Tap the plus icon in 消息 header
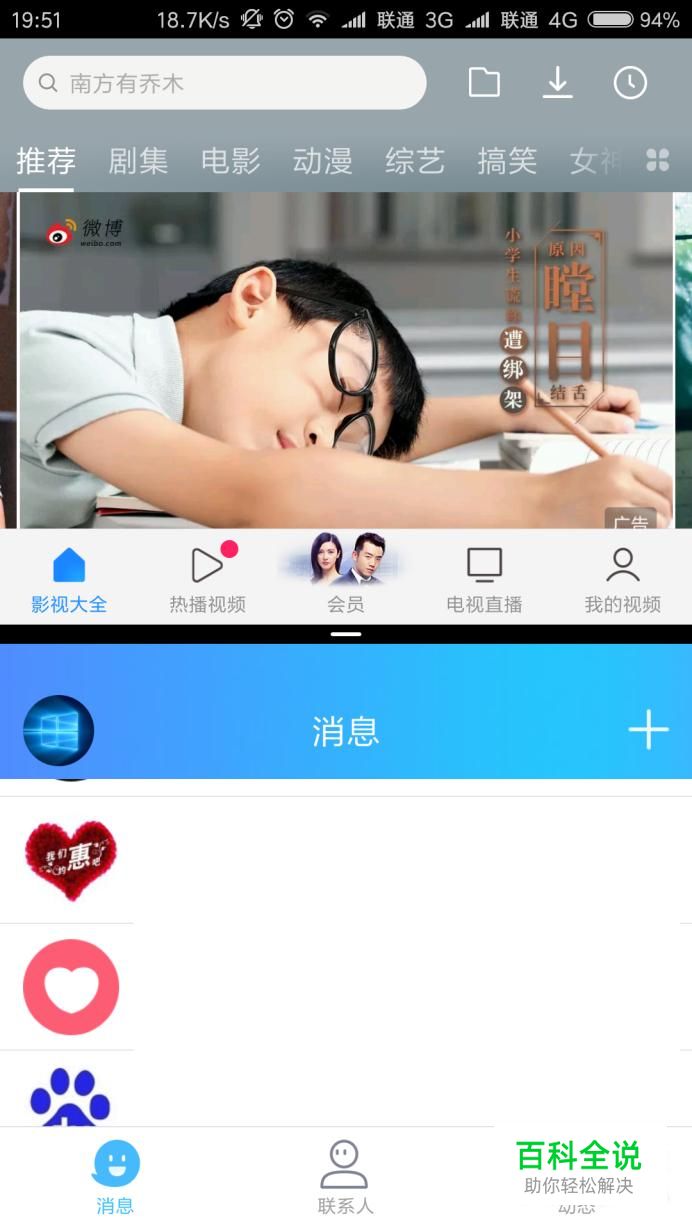 point(648,730)
